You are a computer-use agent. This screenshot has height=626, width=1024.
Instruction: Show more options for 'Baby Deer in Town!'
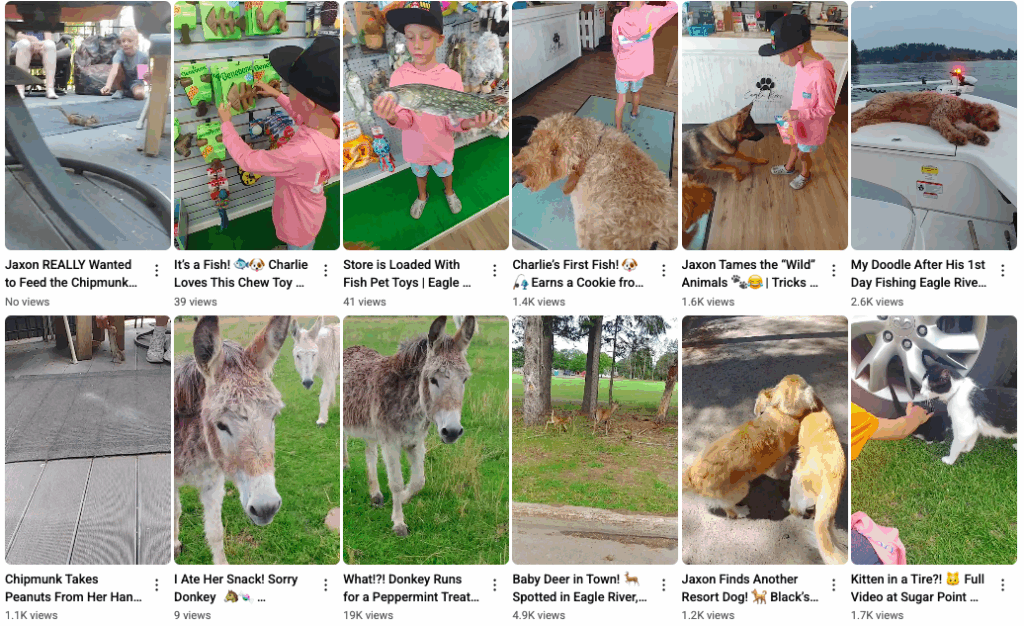(x=664, y=585)
